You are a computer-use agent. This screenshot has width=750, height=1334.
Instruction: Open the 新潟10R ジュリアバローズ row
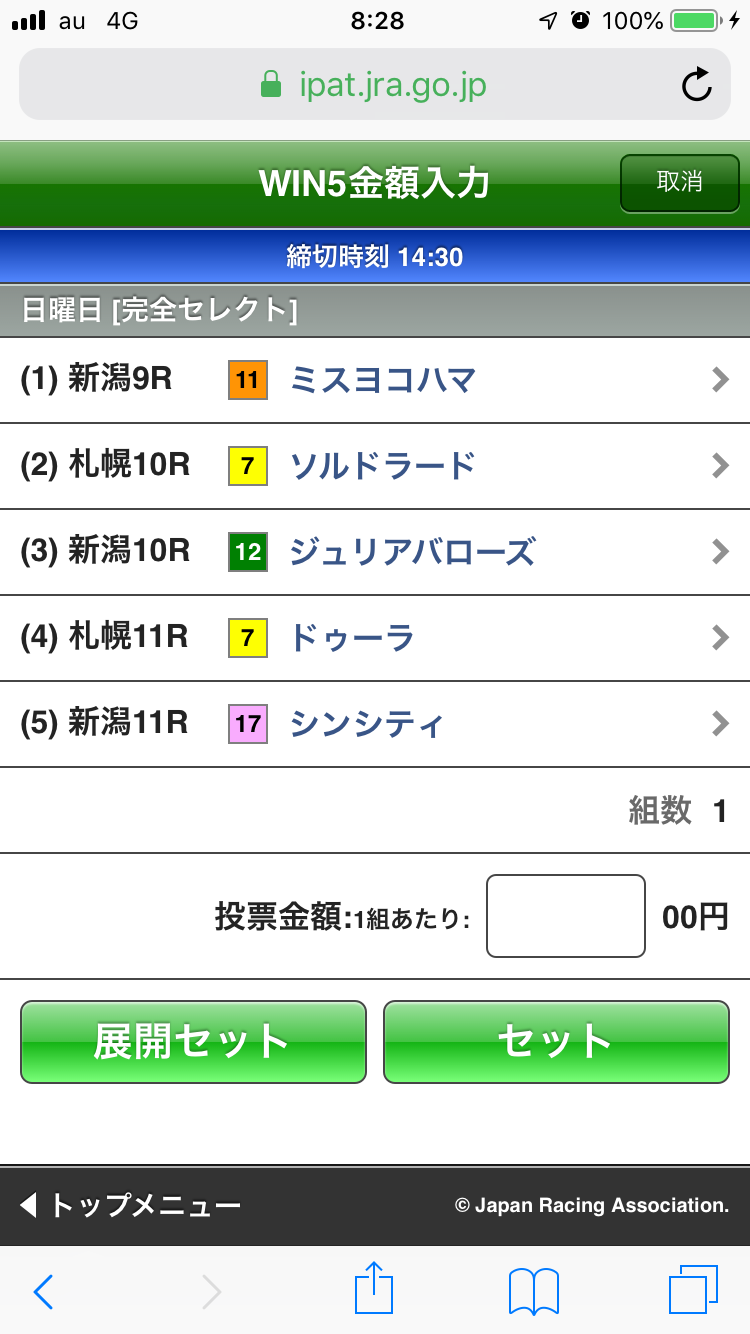[375, 551]
